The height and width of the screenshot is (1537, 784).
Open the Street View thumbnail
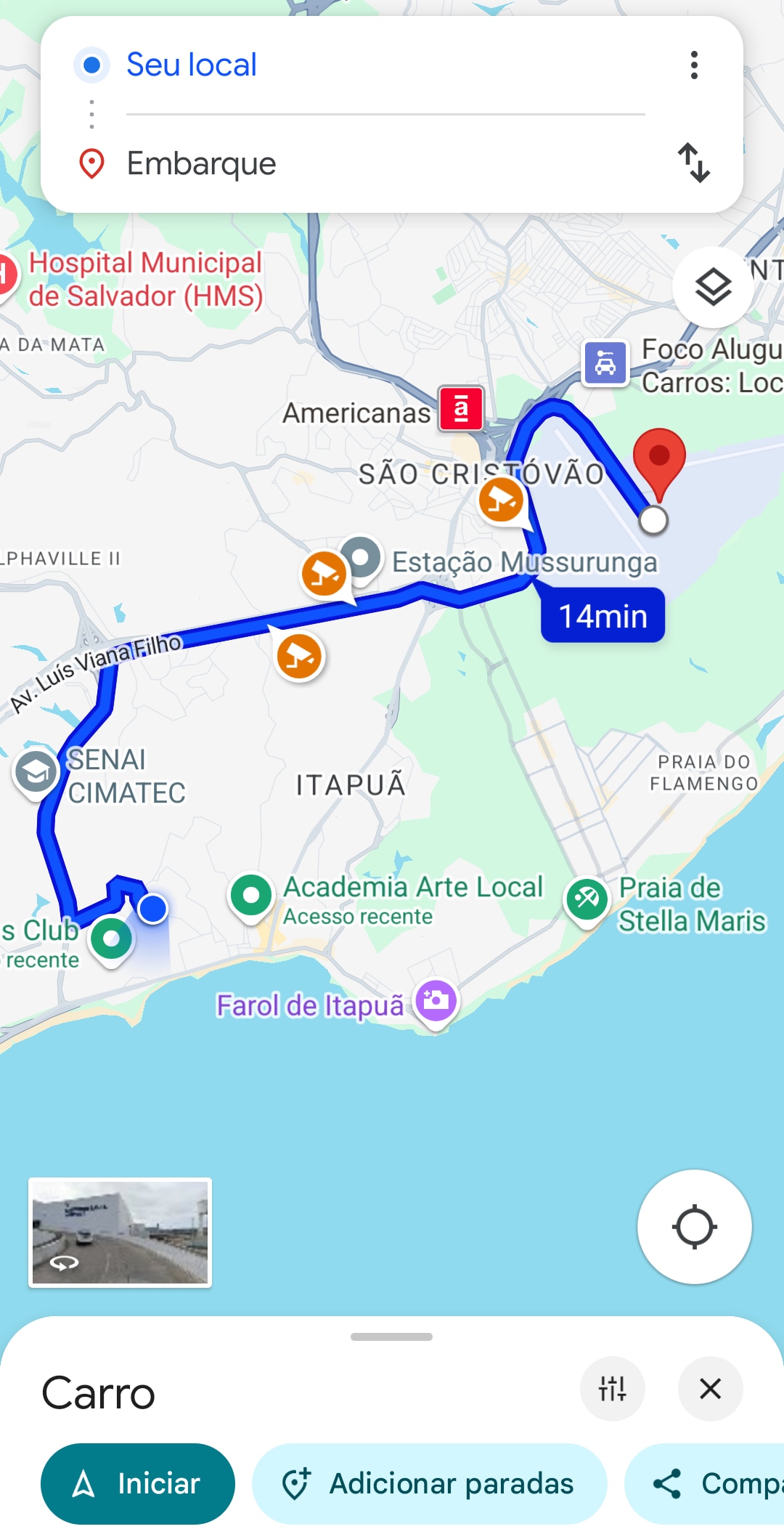tap(121, 1233)
